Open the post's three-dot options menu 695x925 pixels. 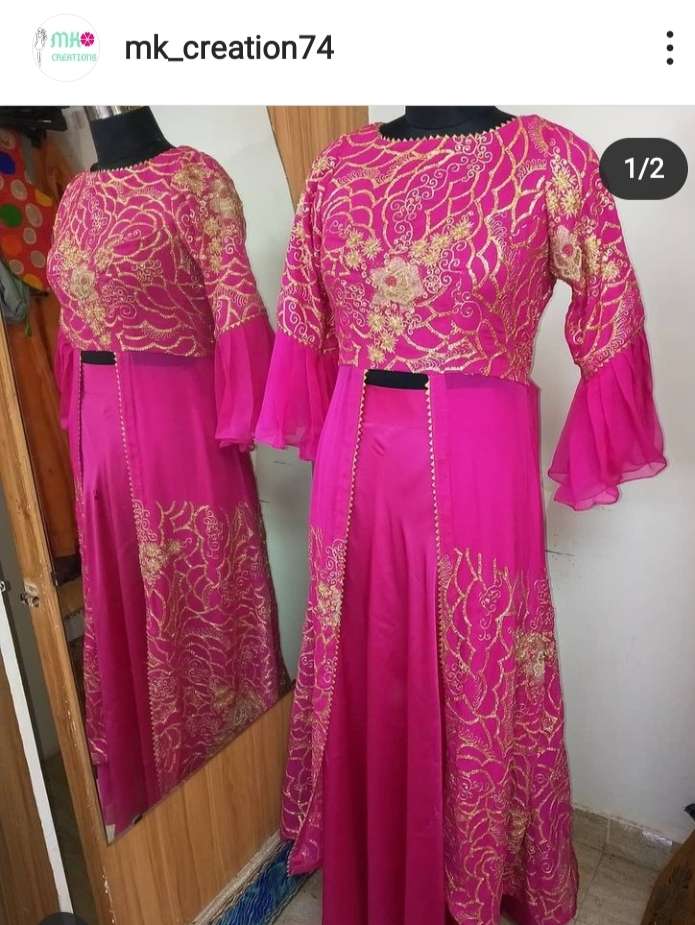pyautogui.click(x=669, y=48)
